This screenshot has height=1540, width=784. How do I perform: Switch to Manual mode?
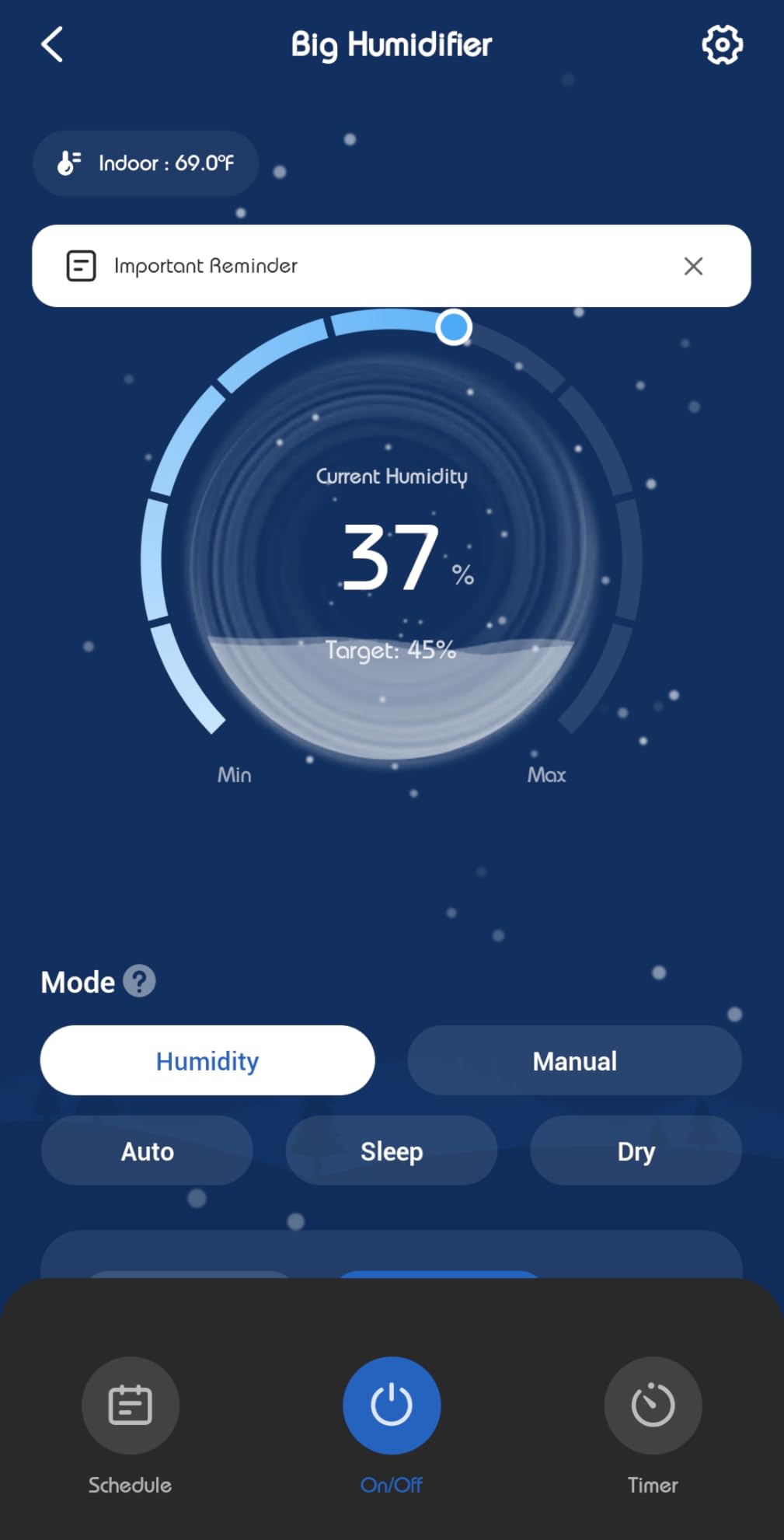tap(575, 1060)
